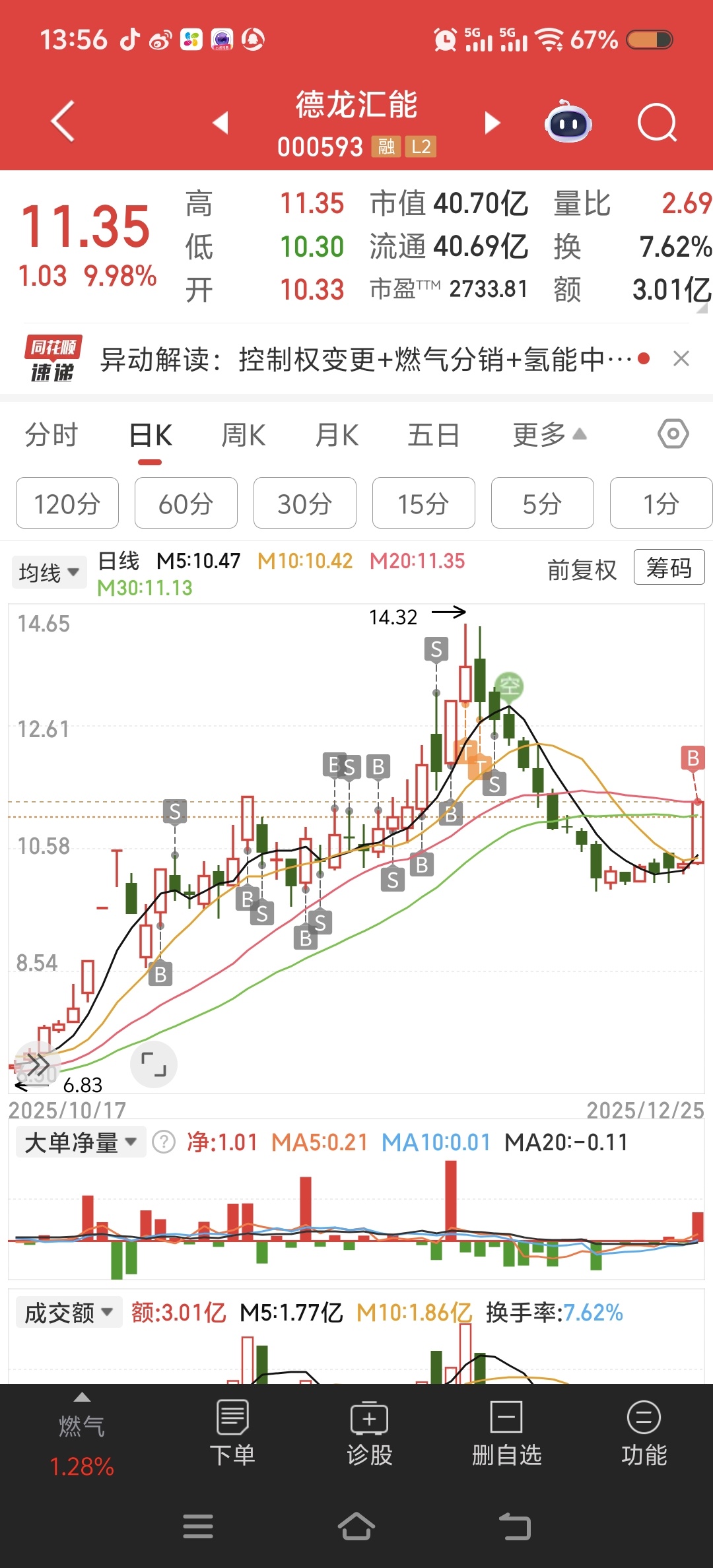The width and height of the screenshot is (713, 1568).
Task: Open the stock search magnifier
Action: pyautogui.click(x=657, y=123)
